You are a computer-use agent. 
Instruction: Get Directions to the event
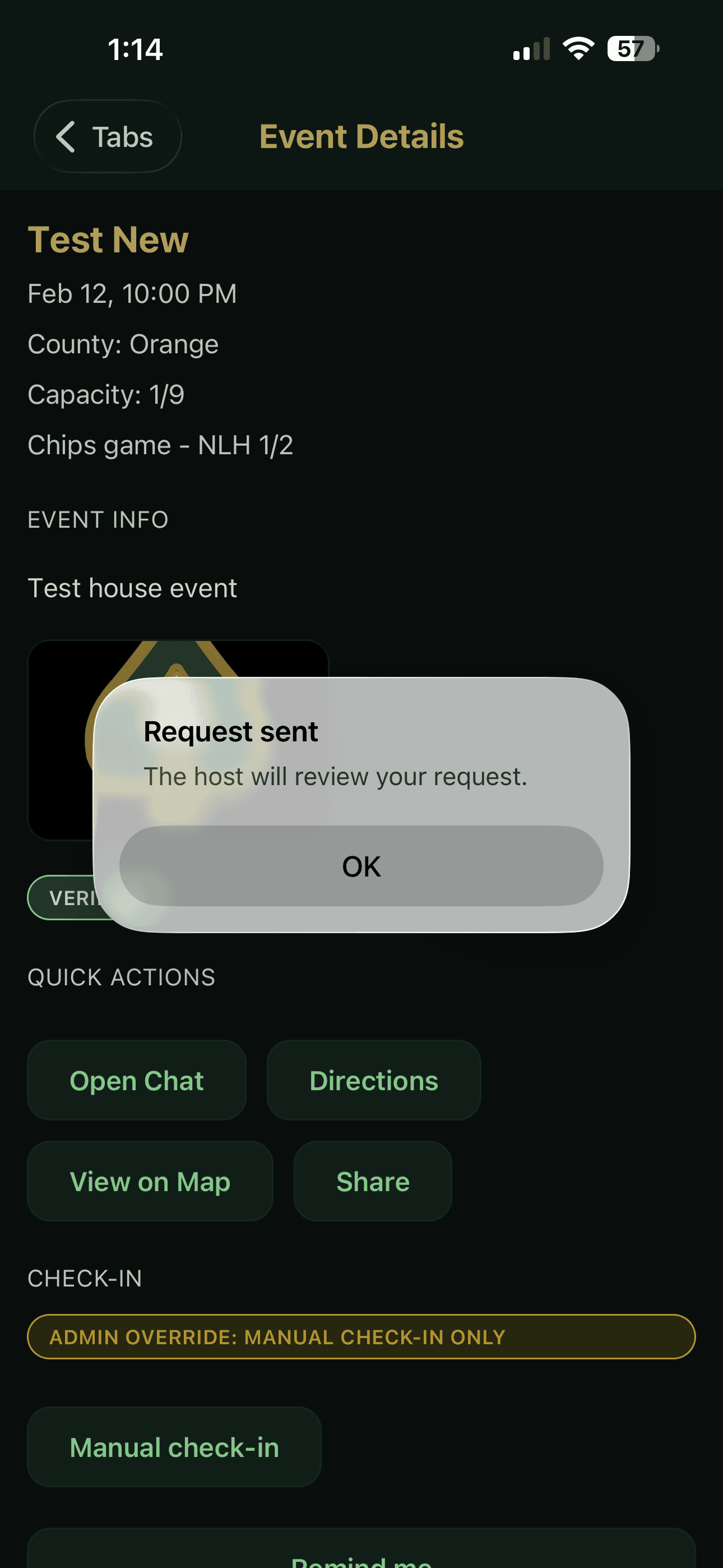tap(374, 1081)
